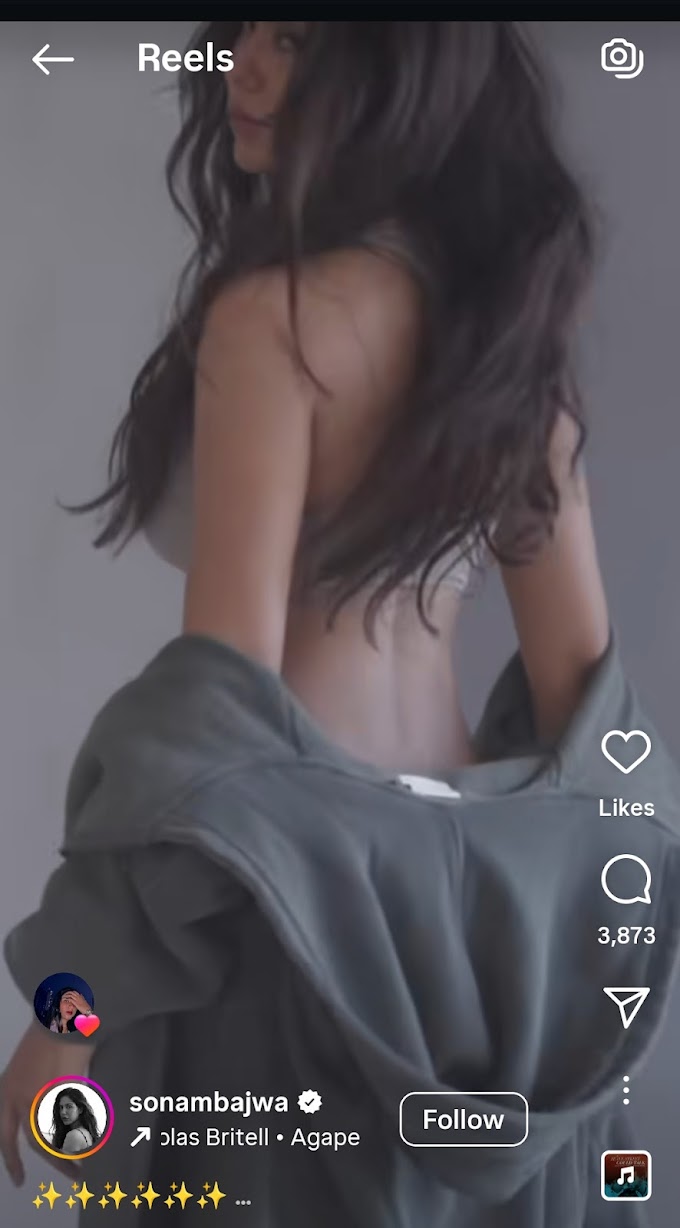The width and height of the screenshot is (680, 1228).
Task: Open the audio album cover thumbnail
Action: pyautogui.click(x=626, y=1175)
